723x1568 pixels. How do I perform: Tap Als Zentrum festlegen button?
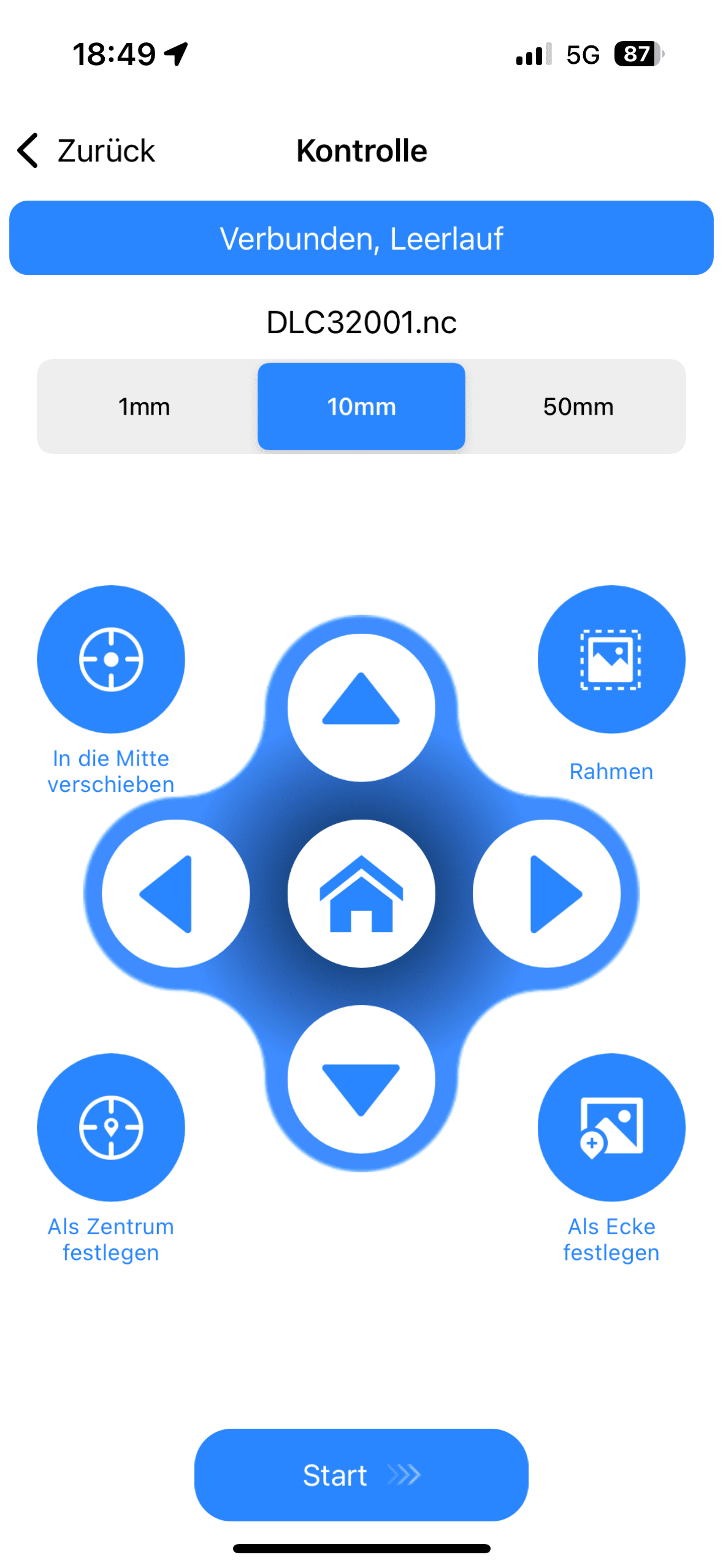tap(111, 1128)
